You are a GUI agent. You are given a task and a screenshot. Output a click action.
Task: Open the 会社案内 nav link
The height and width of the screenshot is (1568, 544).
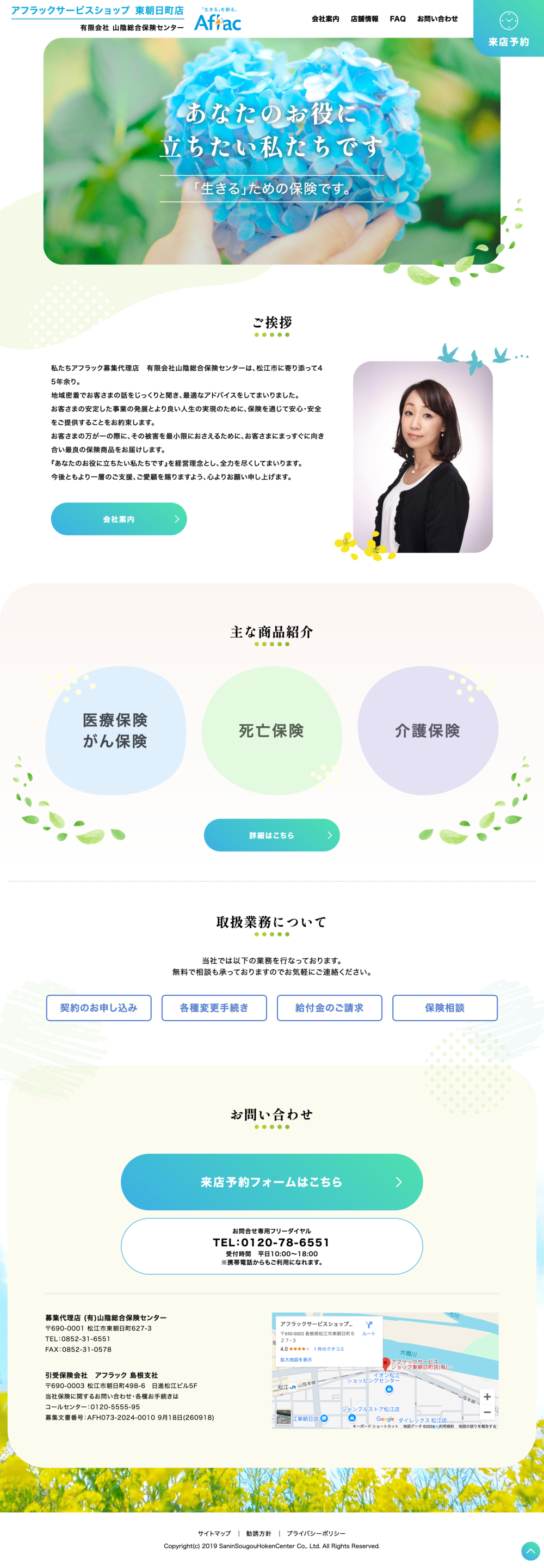325,19
